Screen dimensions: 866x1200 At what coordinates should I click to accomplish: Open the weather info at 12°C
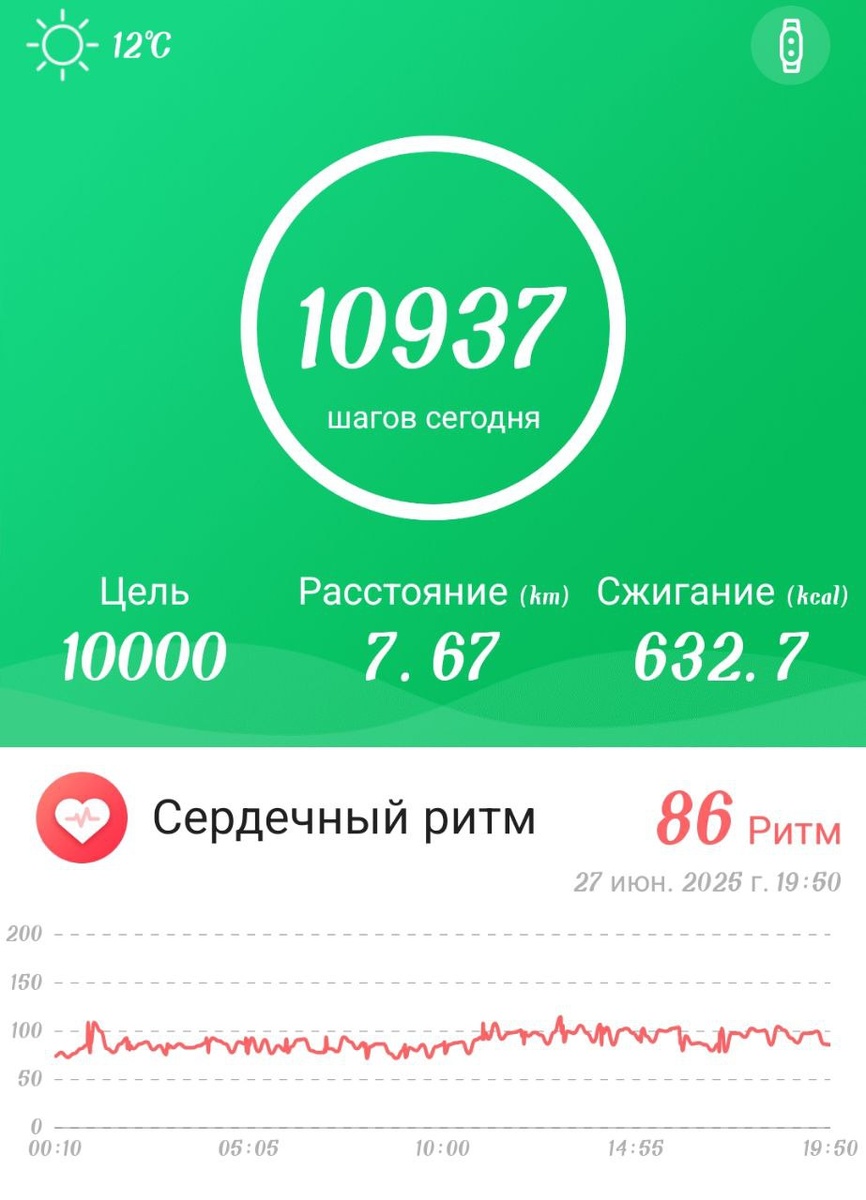point(99,45)
